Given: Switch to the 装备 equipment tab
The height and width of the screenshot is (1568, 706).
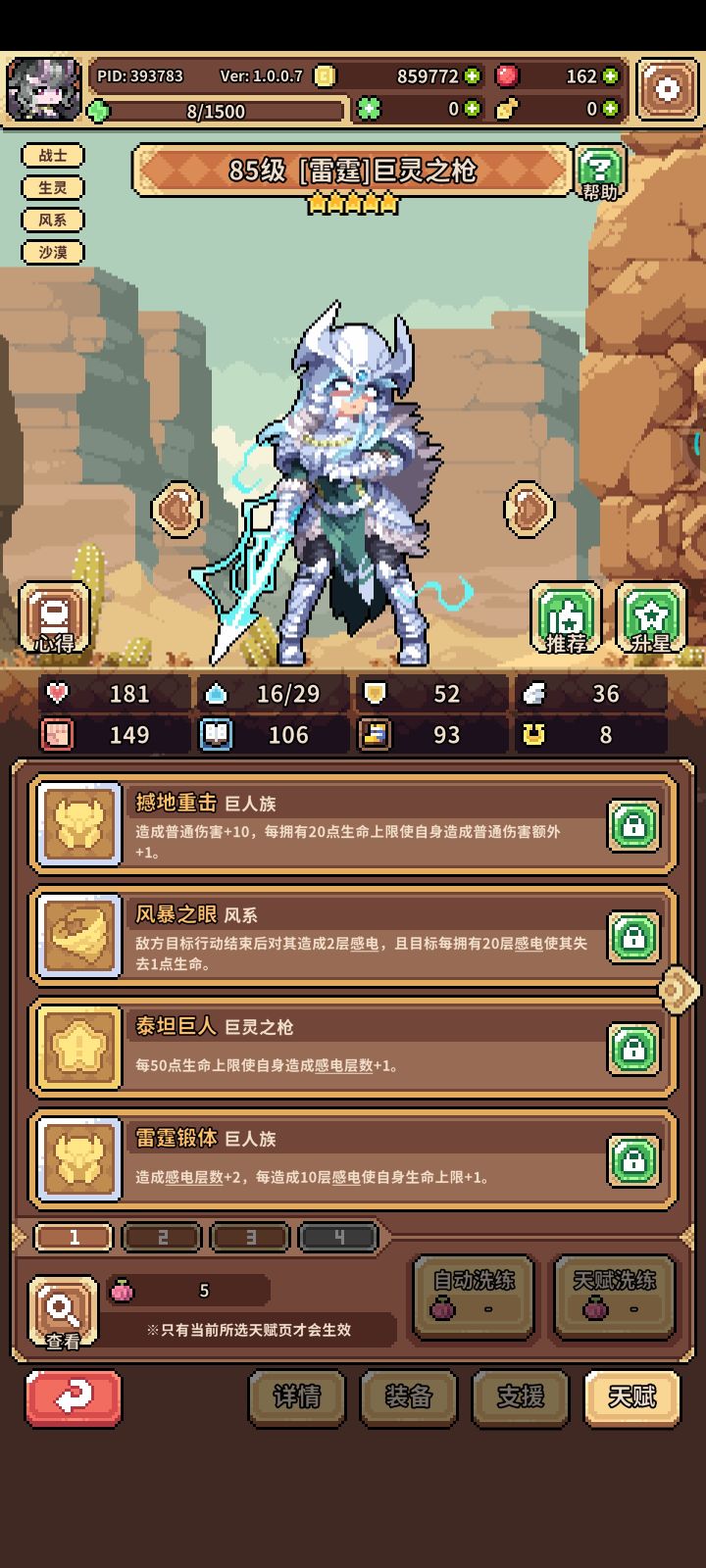Looking at the screenshot, I should (408, 1399).
